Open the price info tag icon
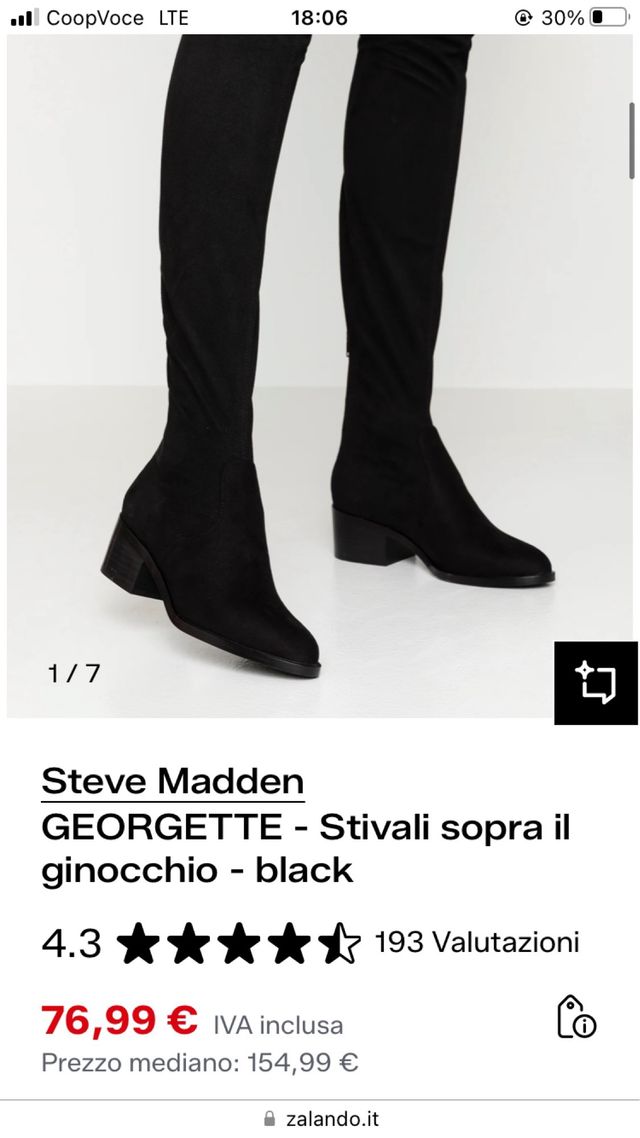Screen dimensions: 640x1138 (576, 1017)
